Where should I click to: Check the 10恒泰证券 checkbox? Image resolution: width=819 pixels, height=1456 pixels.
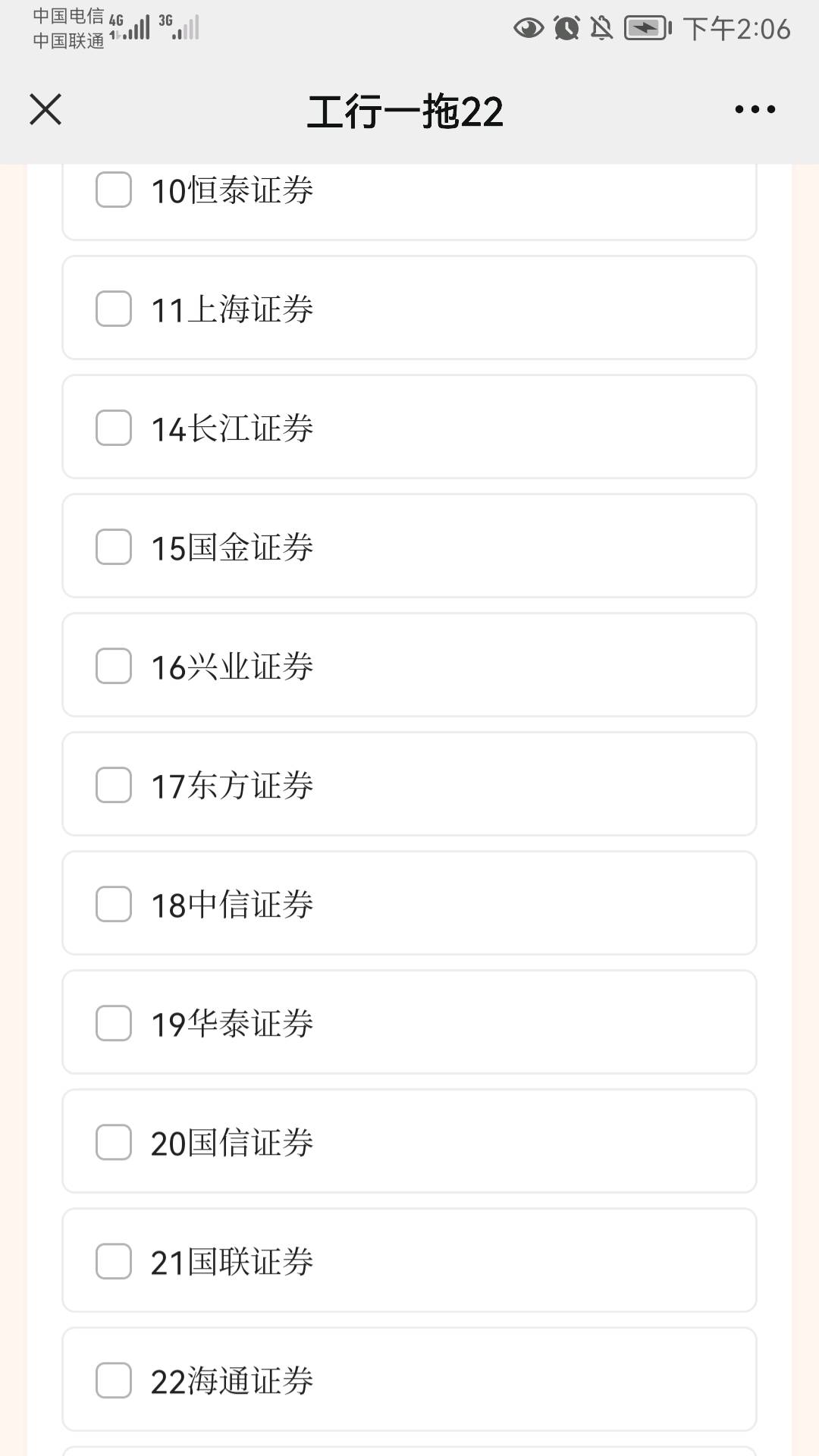click(x=114, y=190)
